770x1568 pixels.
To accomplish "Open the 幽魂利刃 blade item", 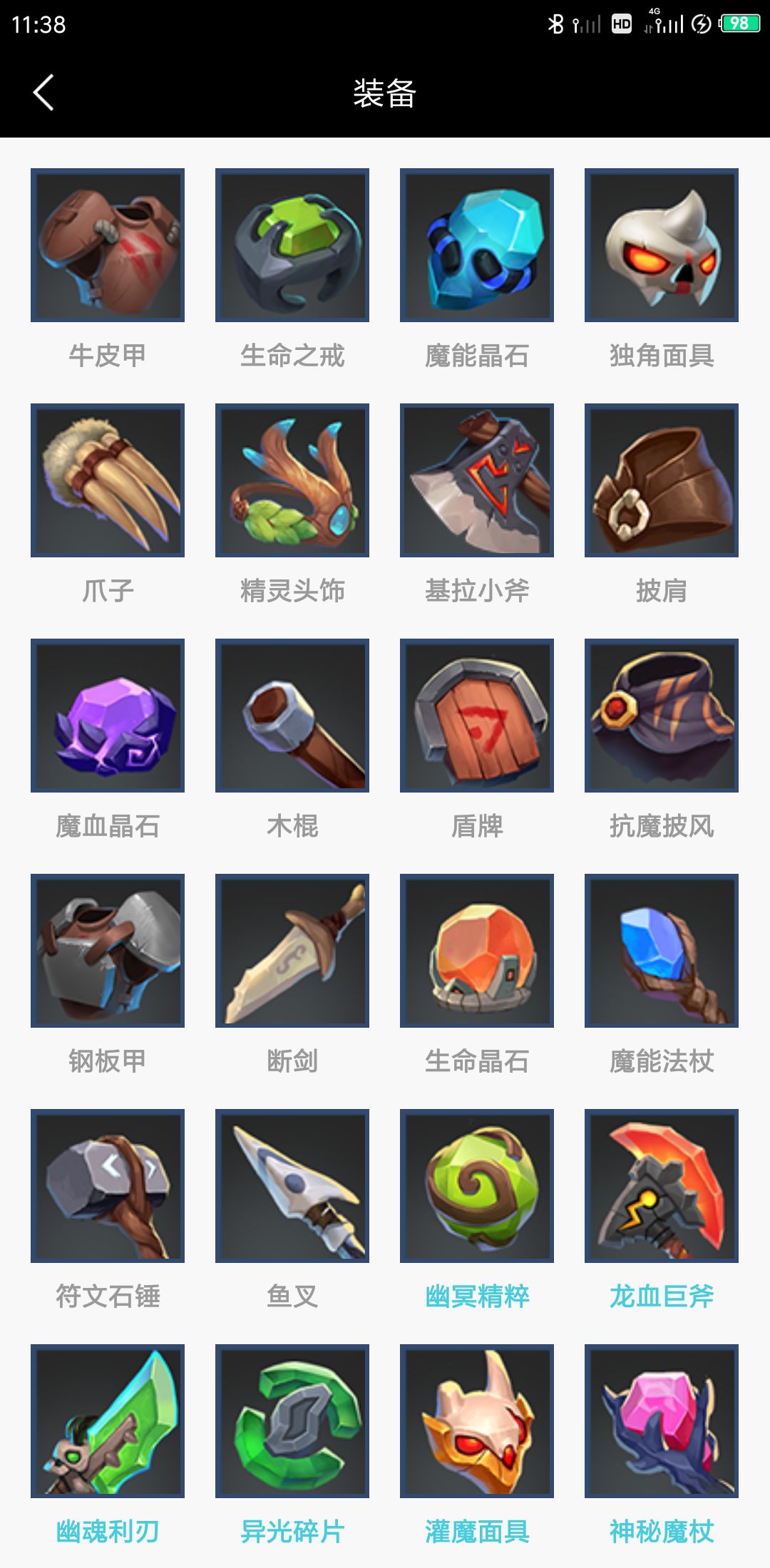I will point(108,1421).
